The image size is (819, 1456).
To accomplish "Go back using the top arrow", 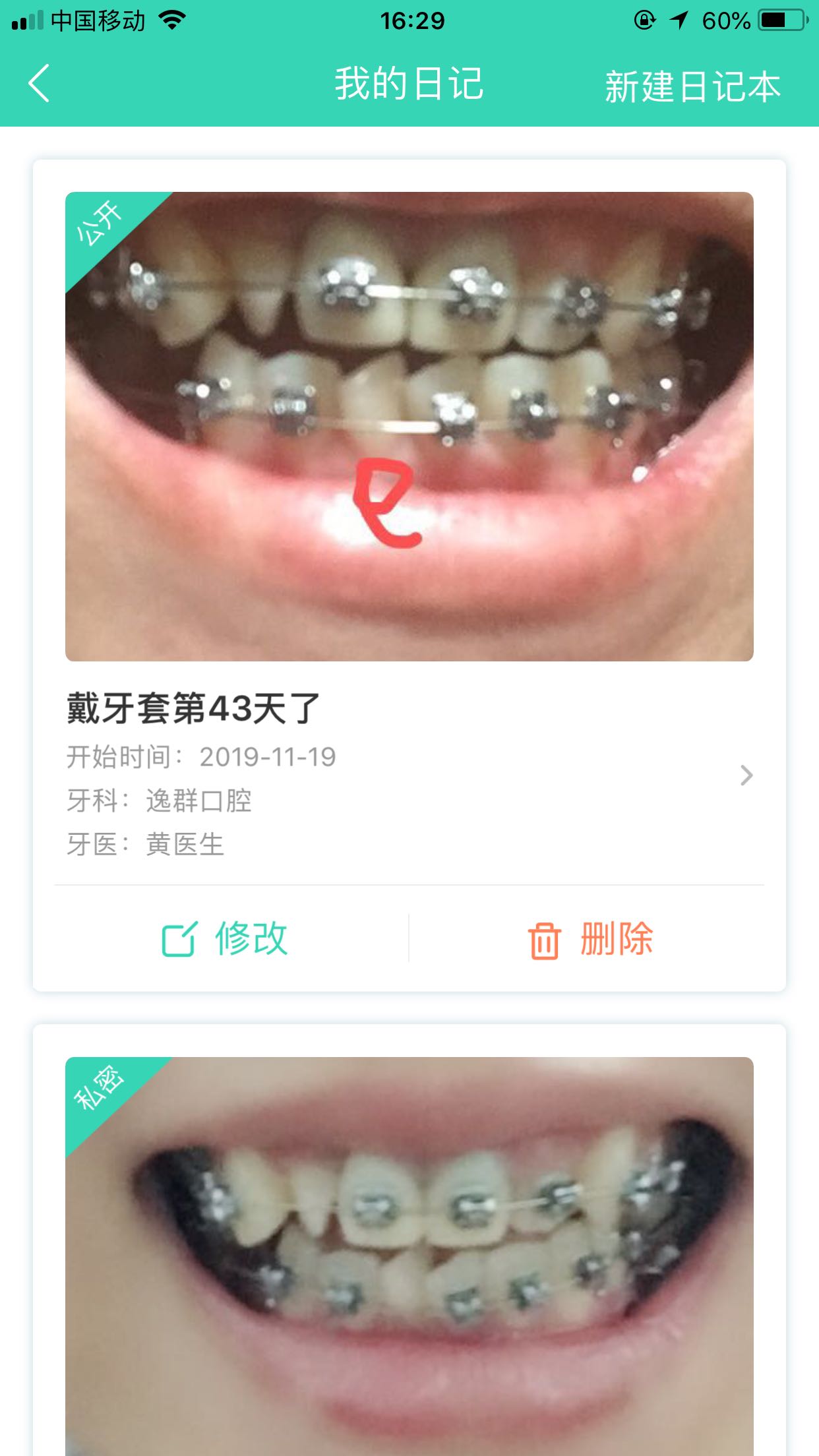I will 40,84.
